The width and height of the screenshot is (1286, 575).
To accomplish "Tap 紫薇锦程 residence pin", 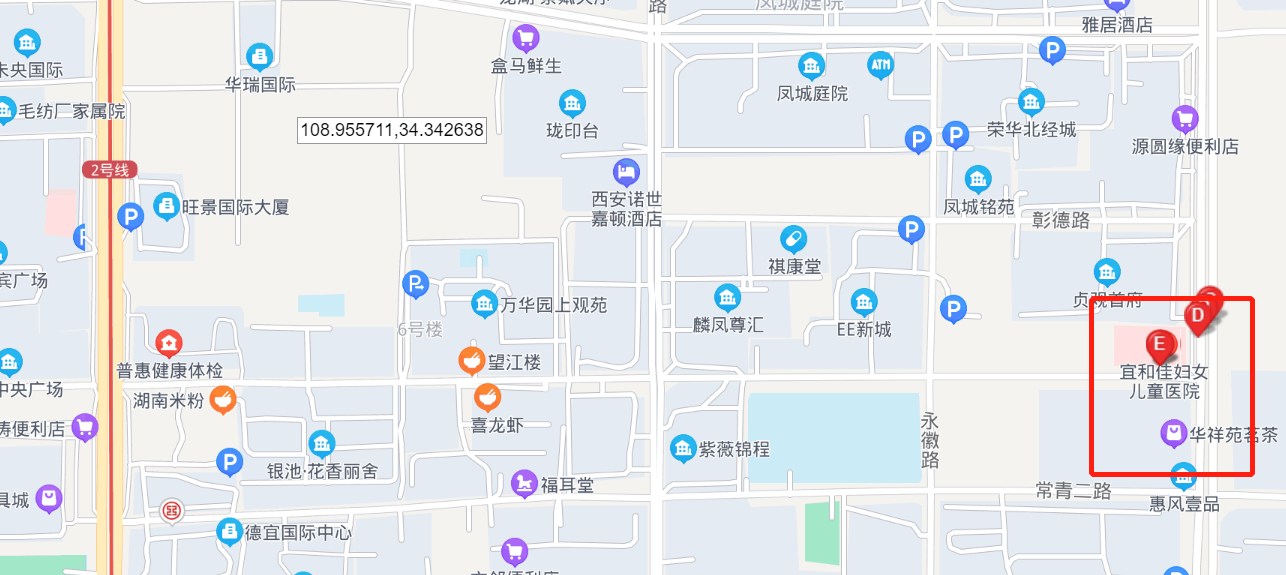I will pyautogui.click(x=683, y=448).
